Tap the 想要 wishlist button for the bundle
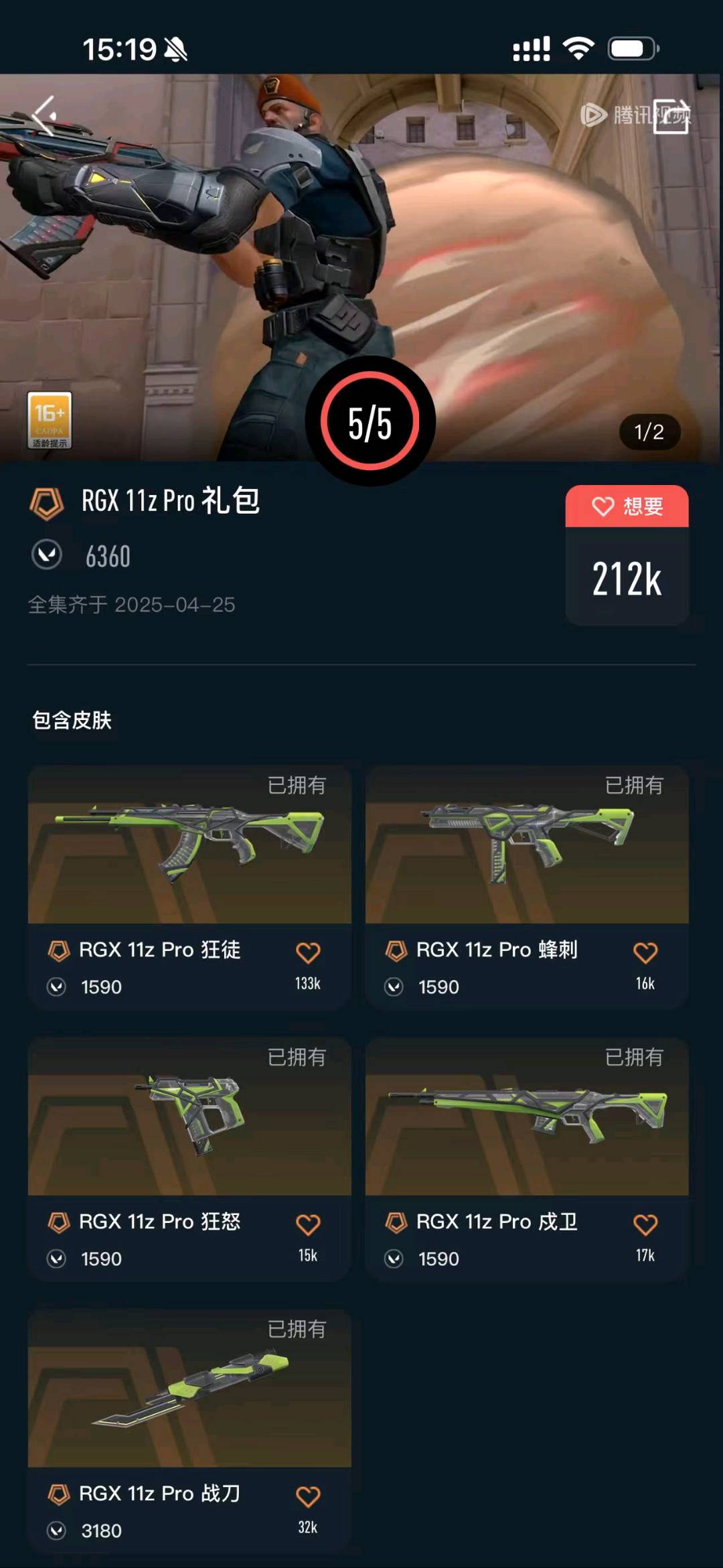723x1568 pixels. (x=627, y=506)
